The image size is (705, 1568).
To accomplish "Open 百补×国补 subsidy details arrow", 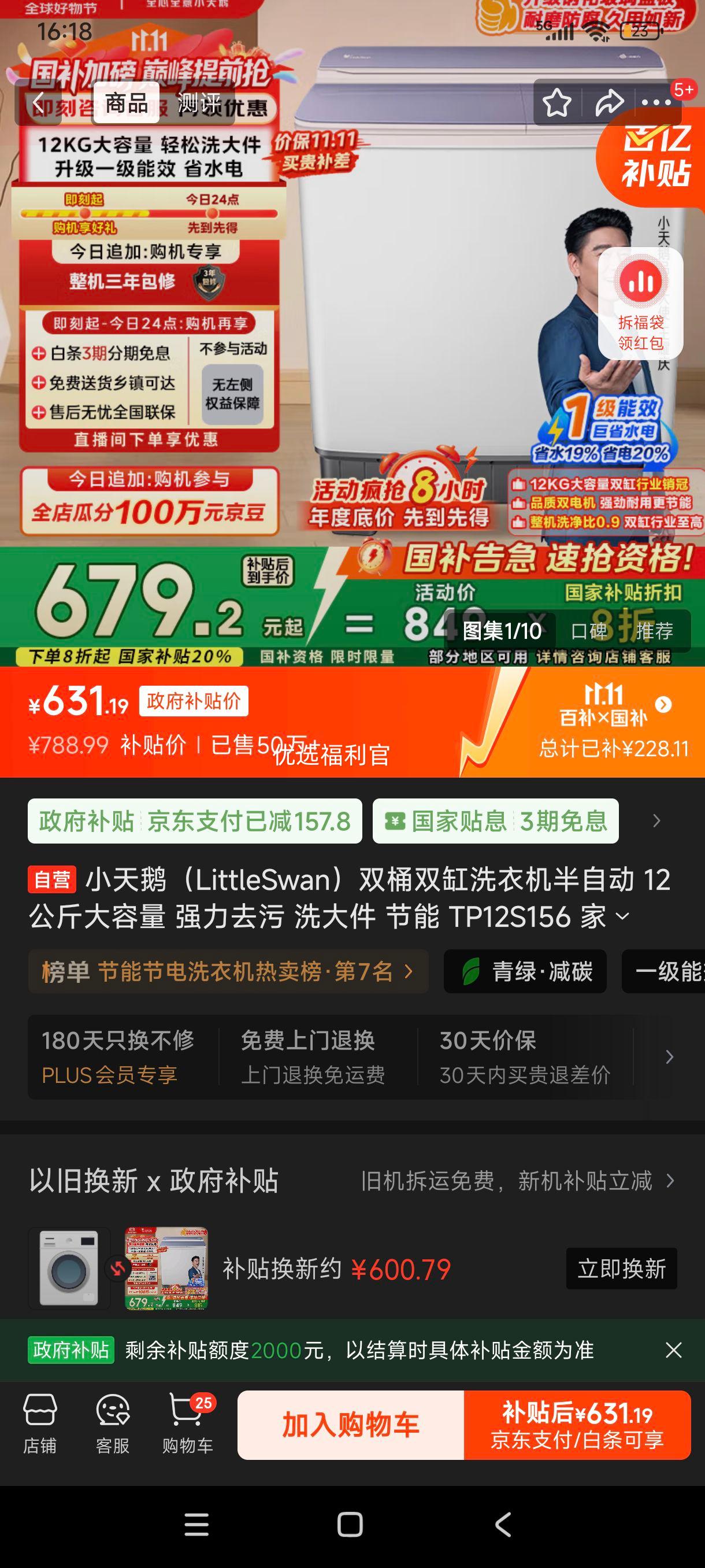I will tap(663, 704).
